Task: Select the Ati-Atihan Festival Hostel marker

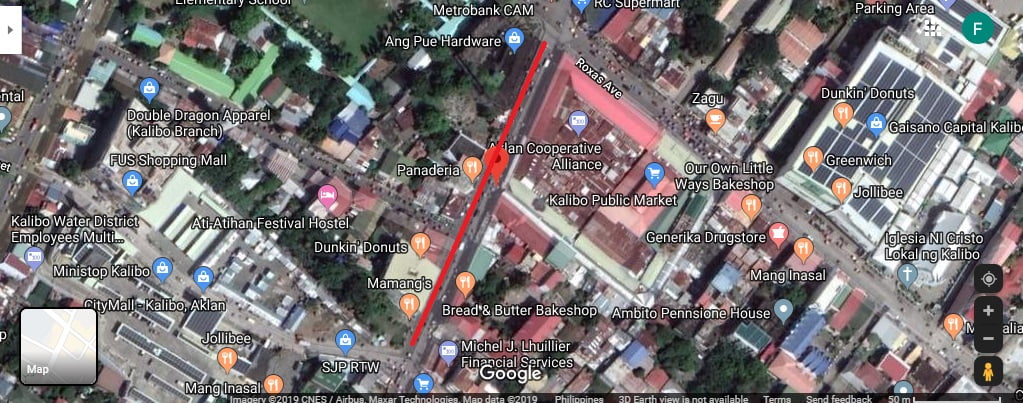Action: coord(328,193)
